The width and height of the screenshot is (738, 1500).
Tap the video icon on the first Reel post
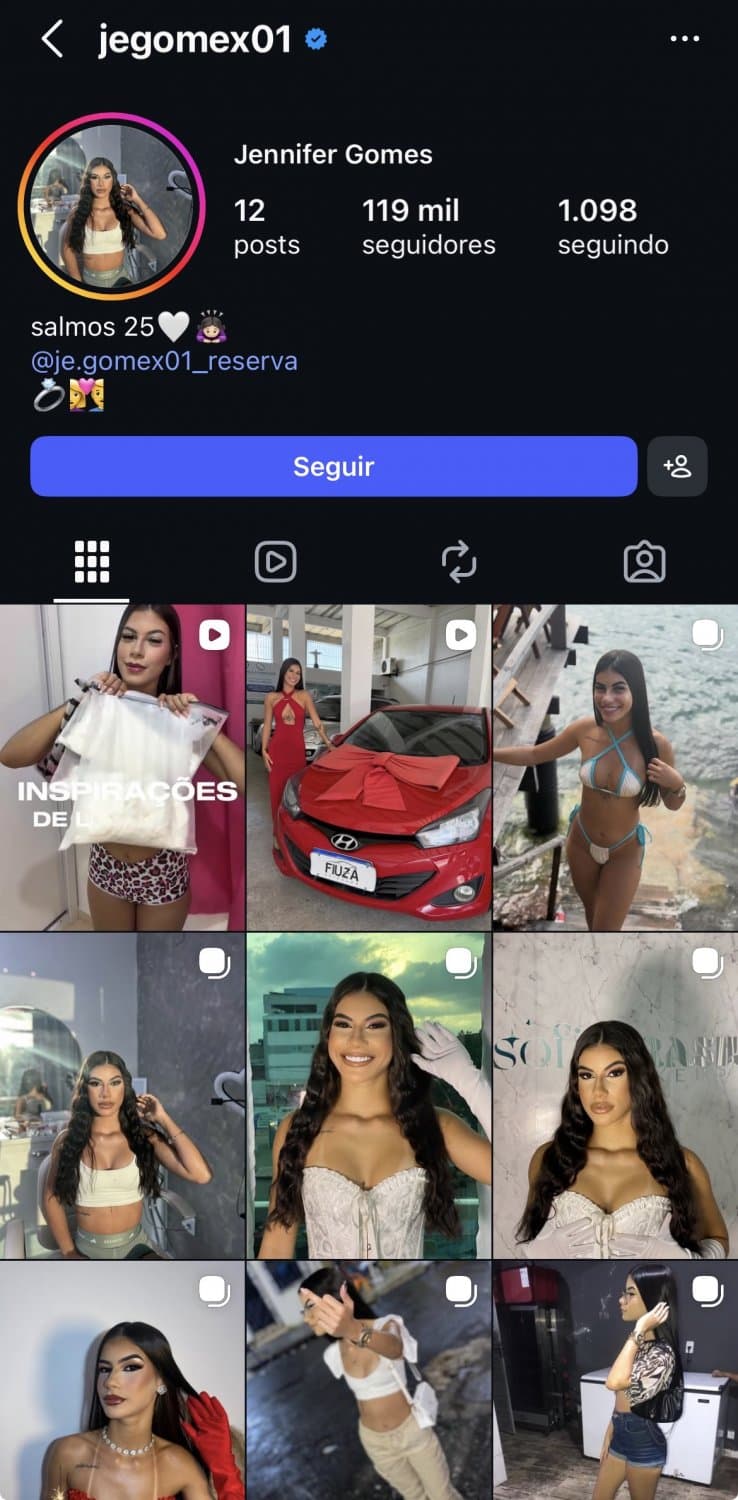tap(212, 634)
